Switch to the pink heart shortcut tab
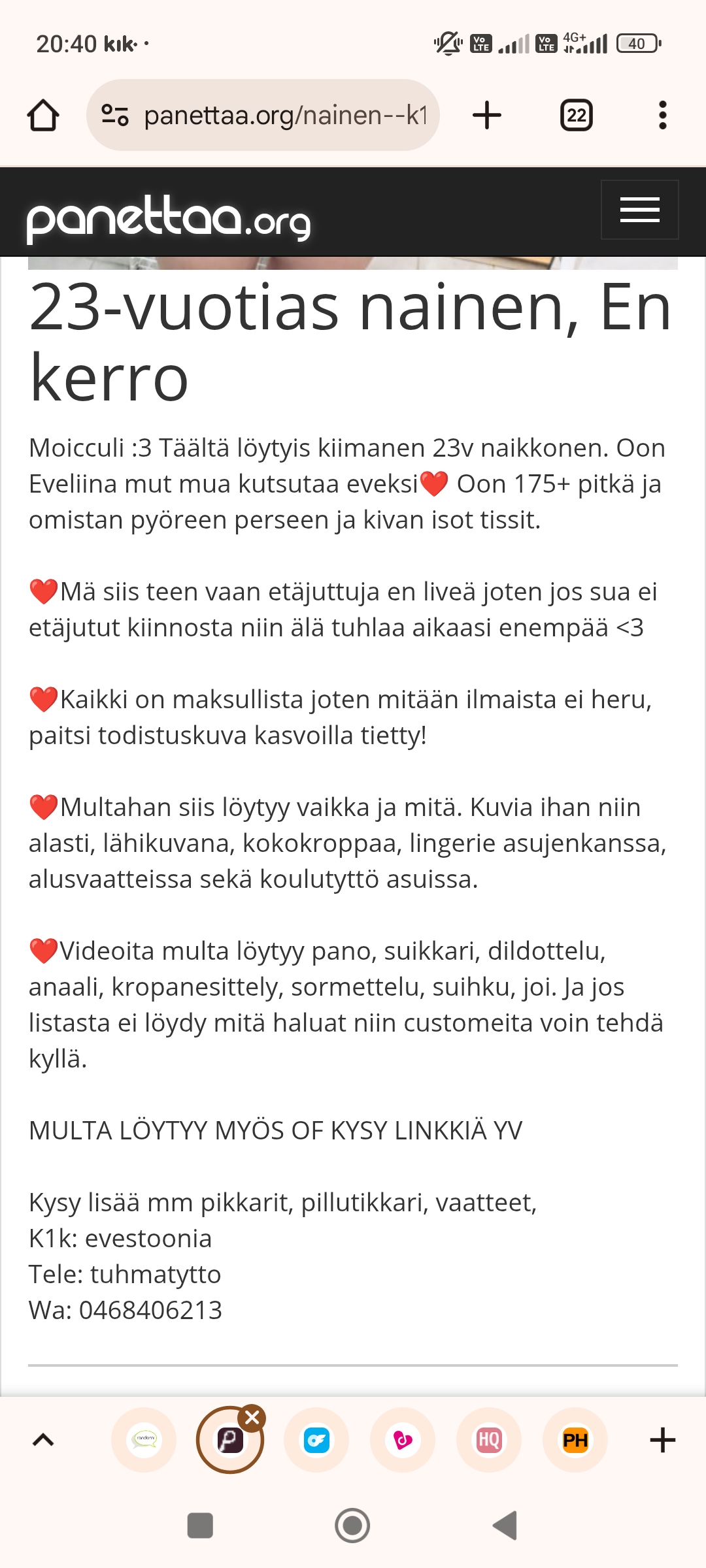This screenshot has height=1568, width=706. click(403, 1440)
